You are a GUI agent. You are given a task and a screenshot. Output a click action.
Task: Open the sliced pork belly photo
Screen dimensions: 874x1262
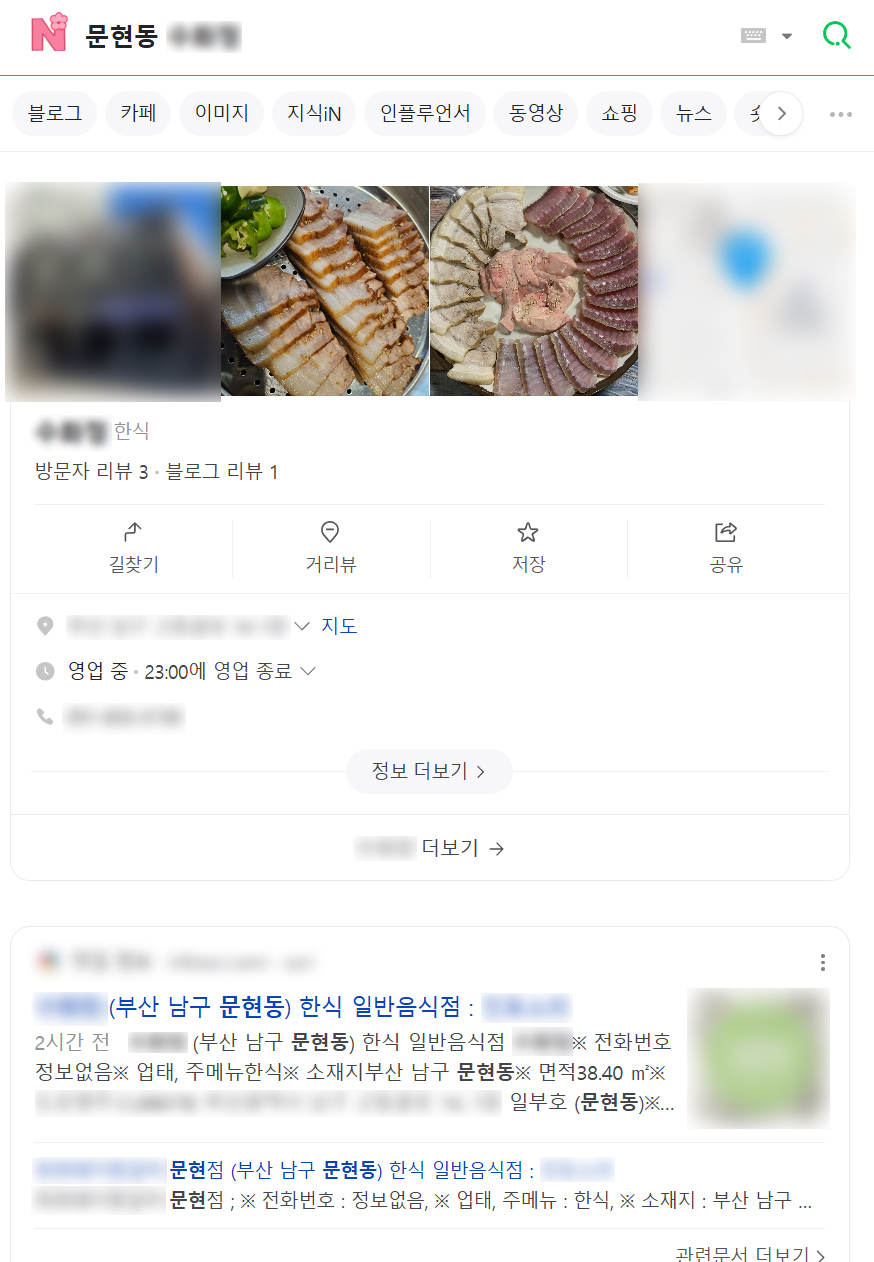tap(325, 291)
